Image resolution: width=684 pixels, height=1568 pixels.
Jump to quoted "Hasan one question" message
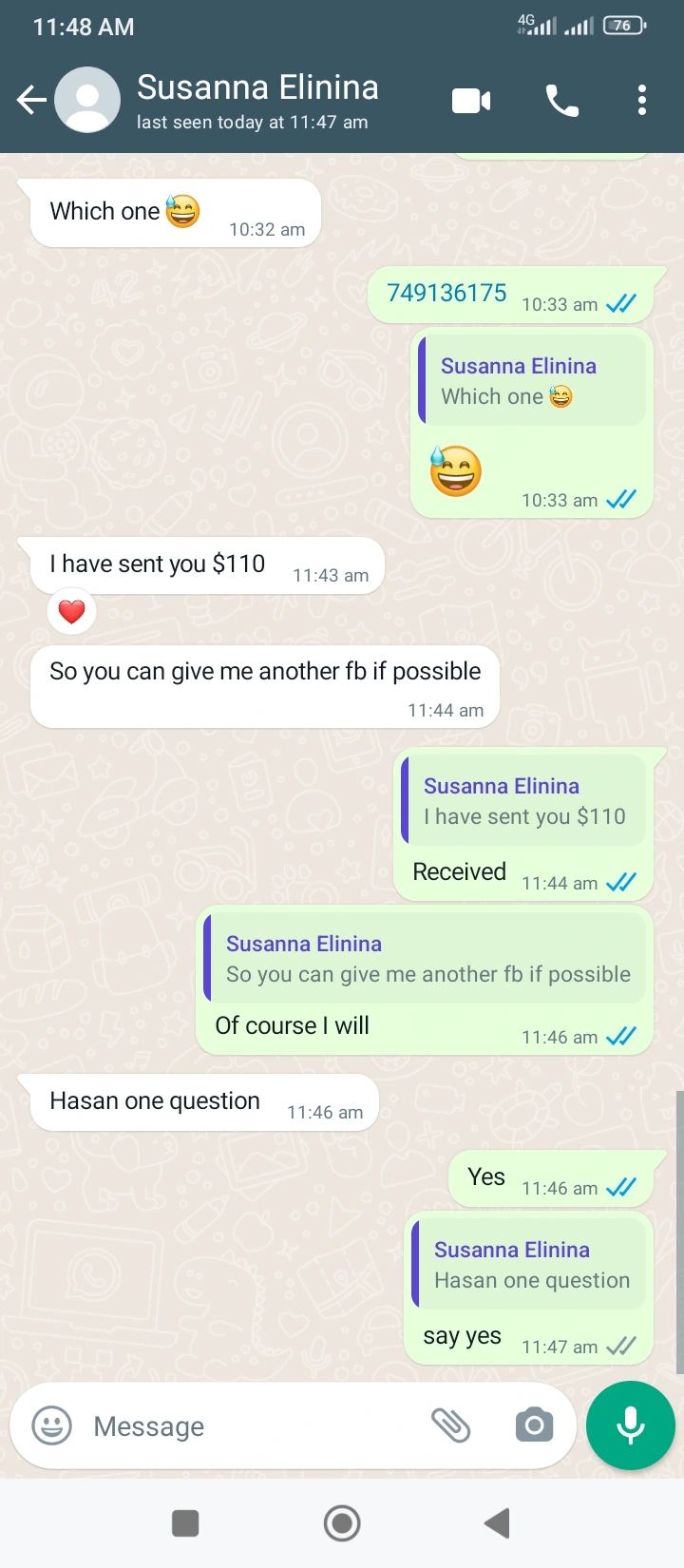tap(530, 1265)
